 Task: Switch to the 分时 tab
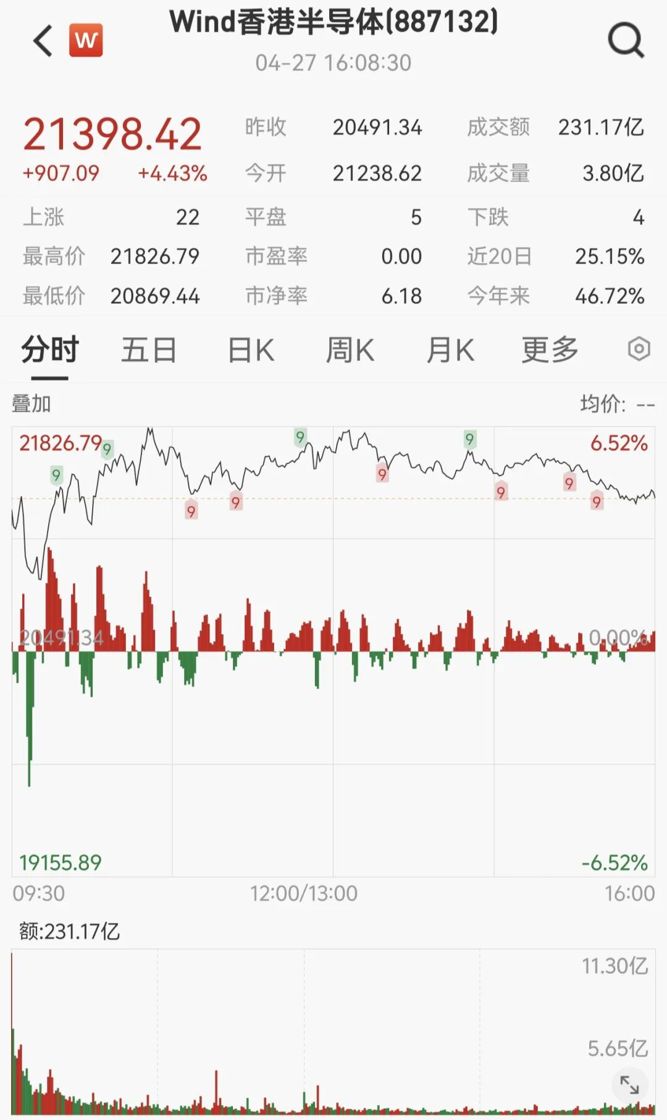point(50,349)
